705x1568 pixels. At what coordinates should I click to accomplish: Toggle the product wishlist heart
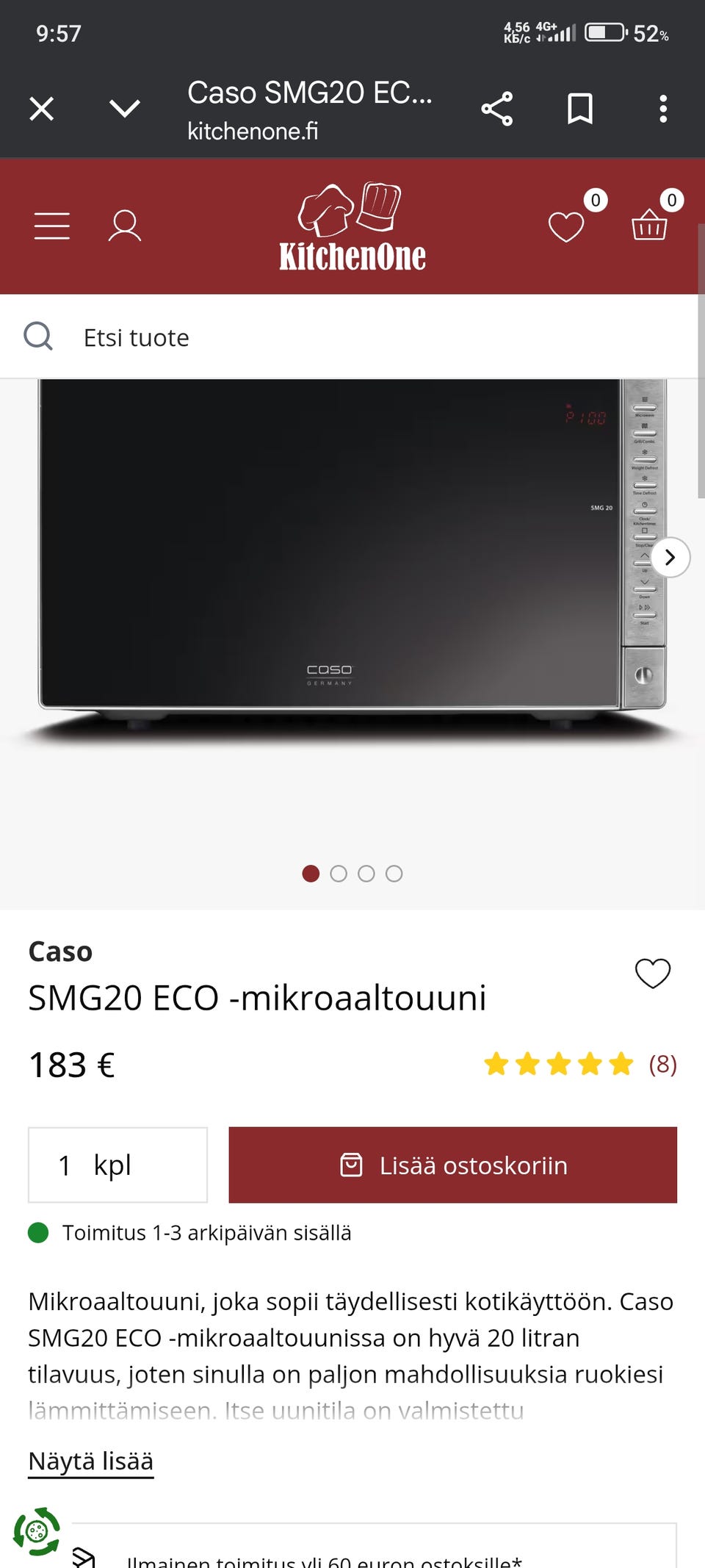click(x=652, y=973)
